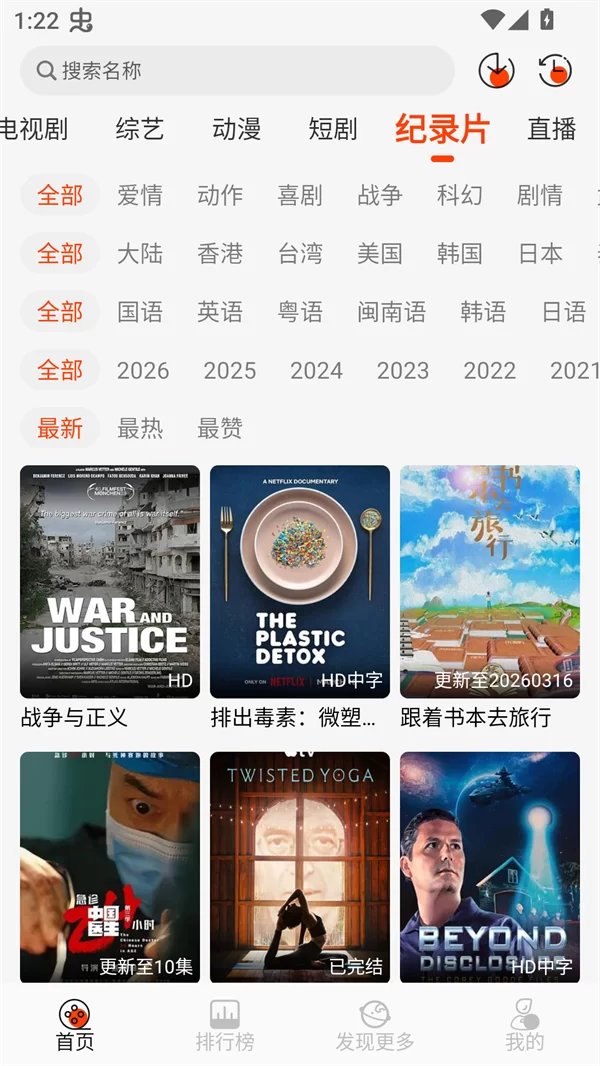The width and height of the screenshot is (600, 1066).
Task: Open the downloads icon
Action: [496, 71]
